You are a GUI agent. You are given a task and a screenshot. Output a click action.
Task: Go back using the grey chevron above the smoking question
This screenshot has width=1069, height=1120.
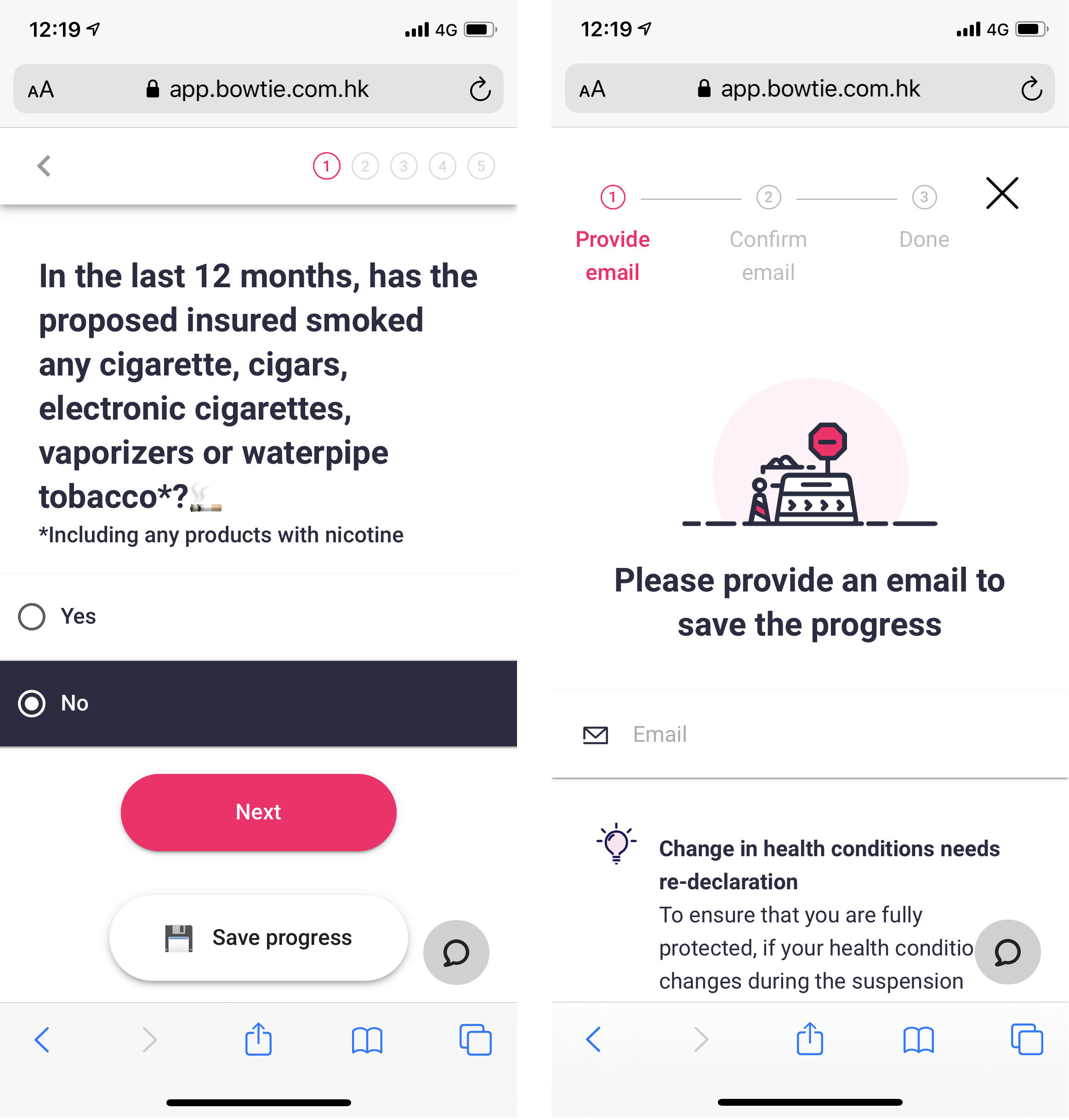click(44, 166)
